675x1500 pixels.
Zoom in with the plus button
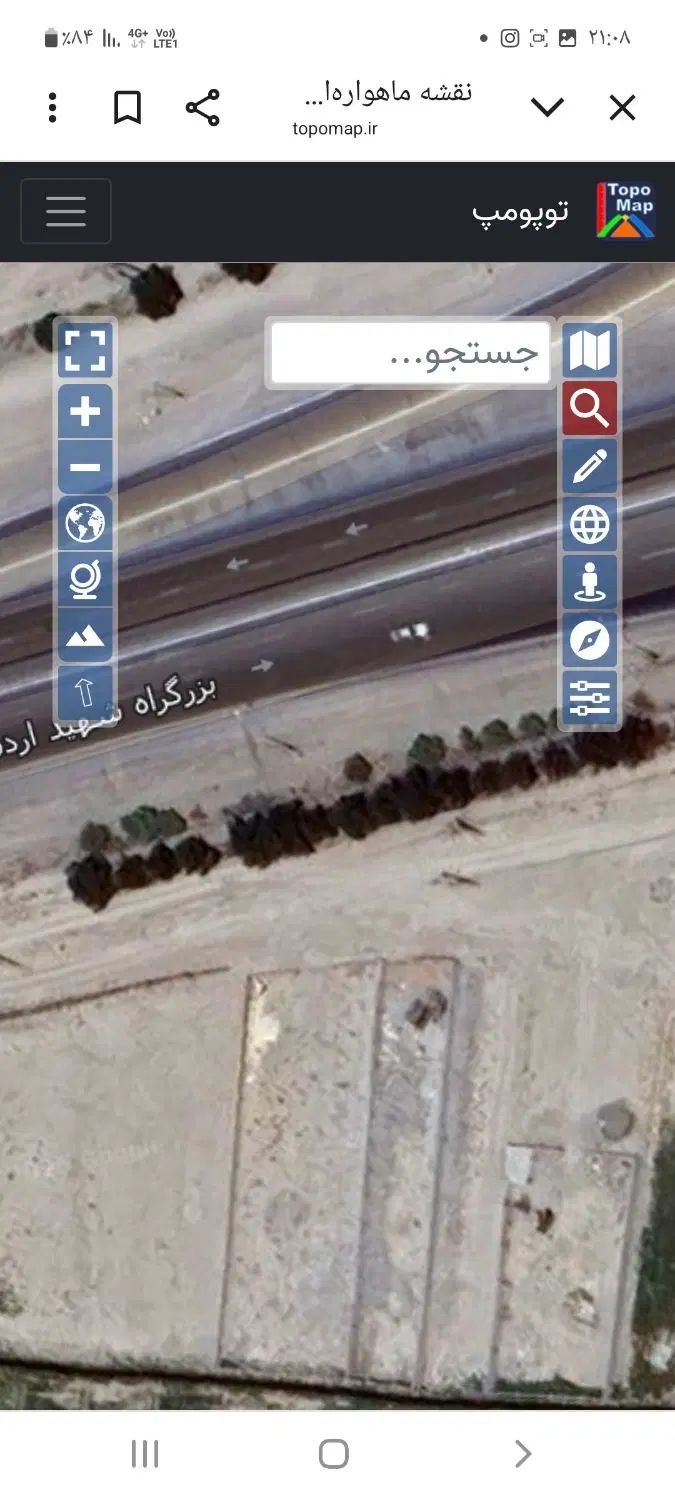tap(85, 411)
